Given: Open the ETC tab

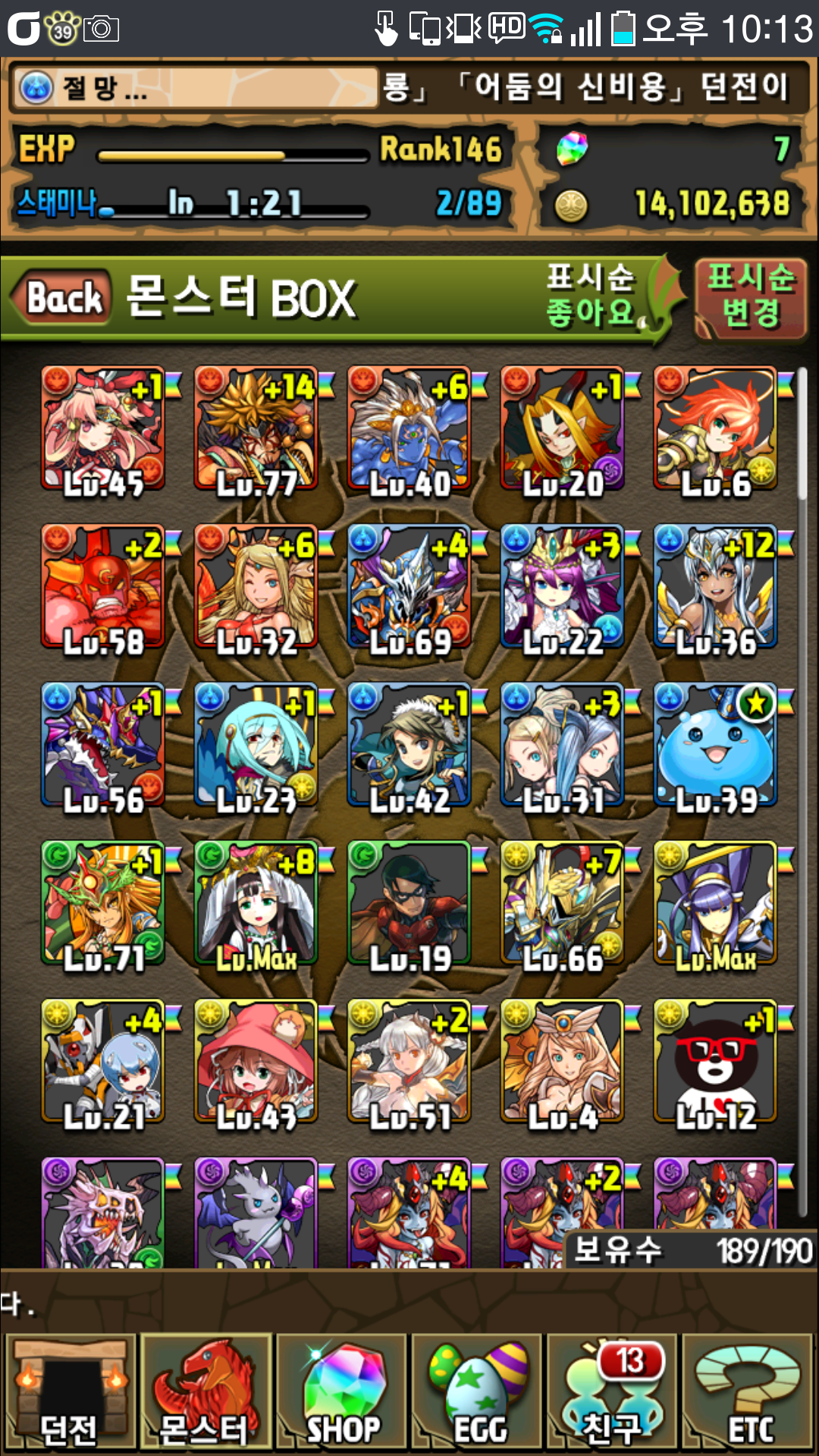Looking at the screenshot, I should coord(748,1392).
